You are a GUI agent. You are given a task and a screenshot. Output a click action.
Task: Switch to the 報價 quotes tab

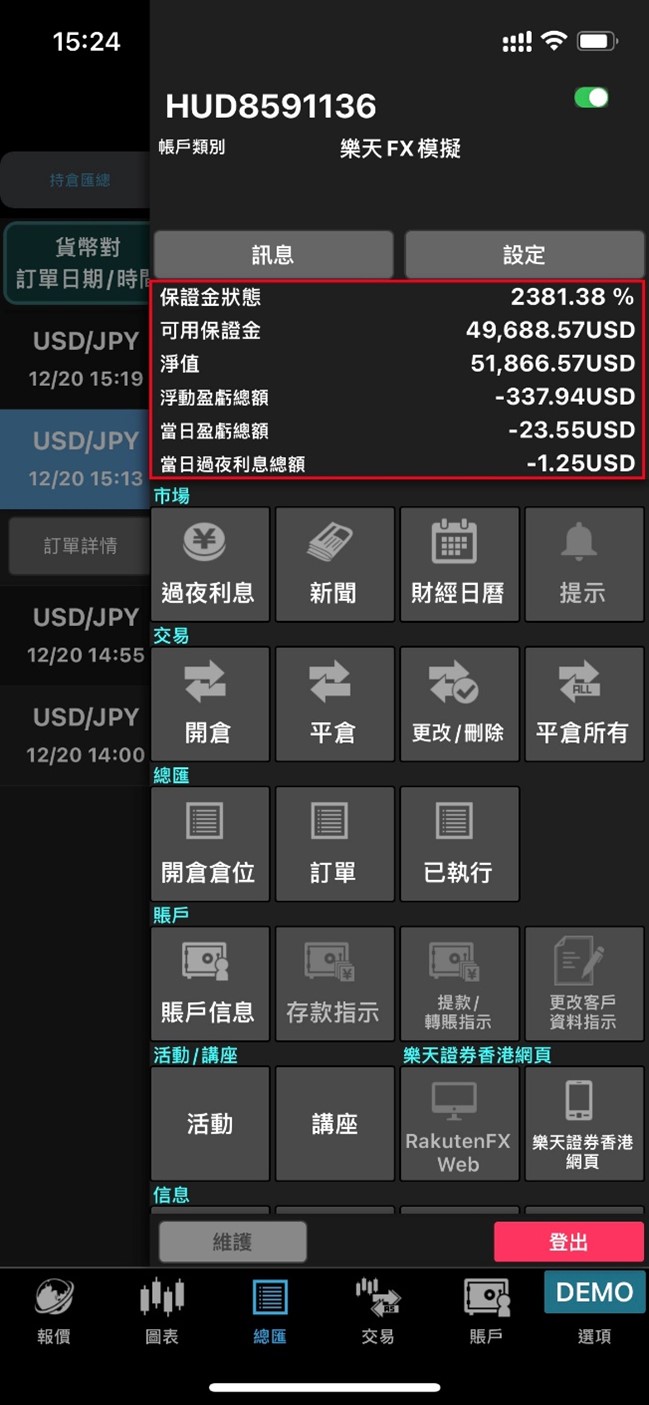click(54, 1310)
